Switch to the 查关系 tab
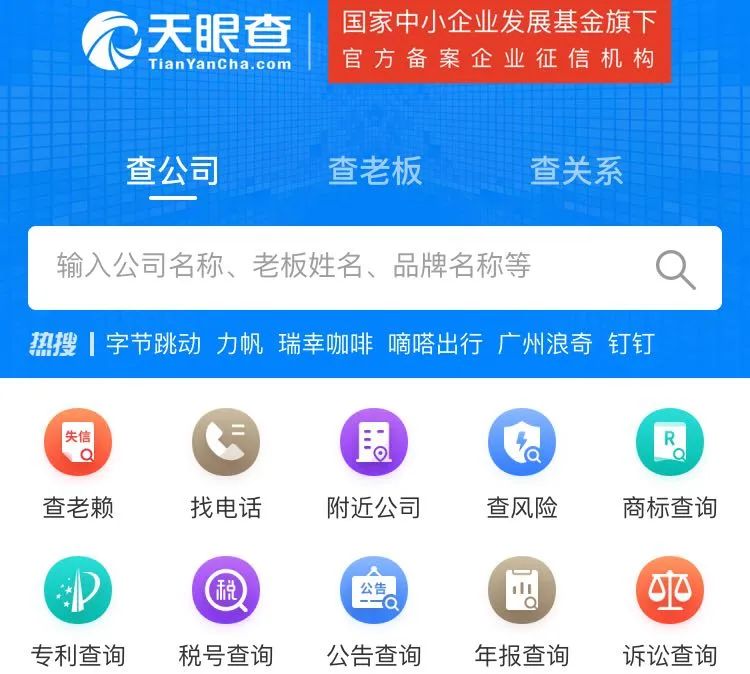This screenshot has height=674, width=750. (x=576, y=171)
